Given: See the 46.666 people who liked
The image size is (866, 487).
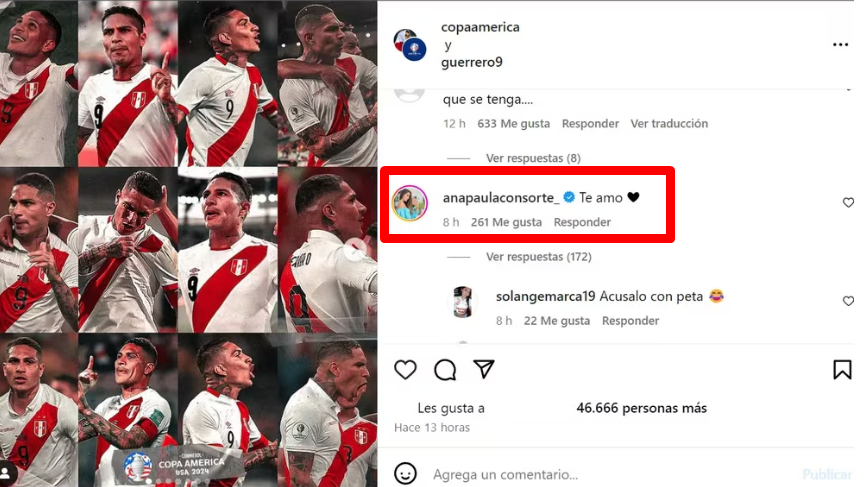Looking at the screenshot, I should tap(641, 408).
